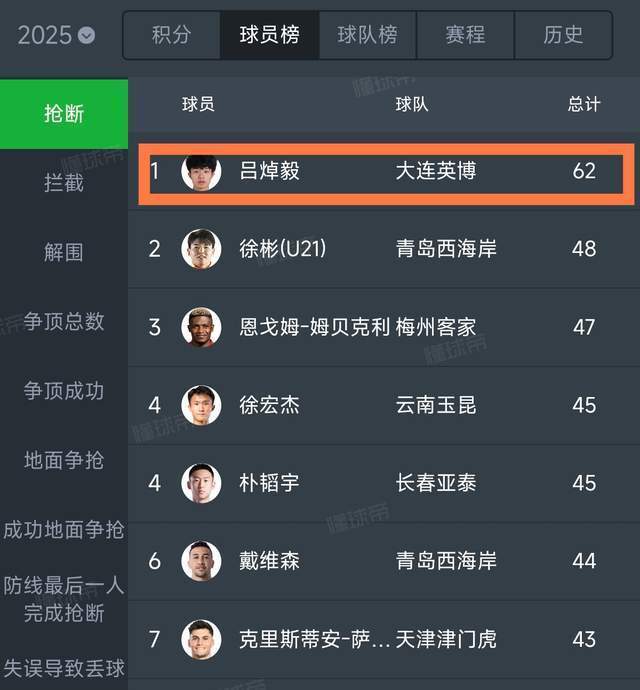Viewport: 640px width, 690px height.
Task: Switch to the 解围 category
Action: tap(64, 252)
